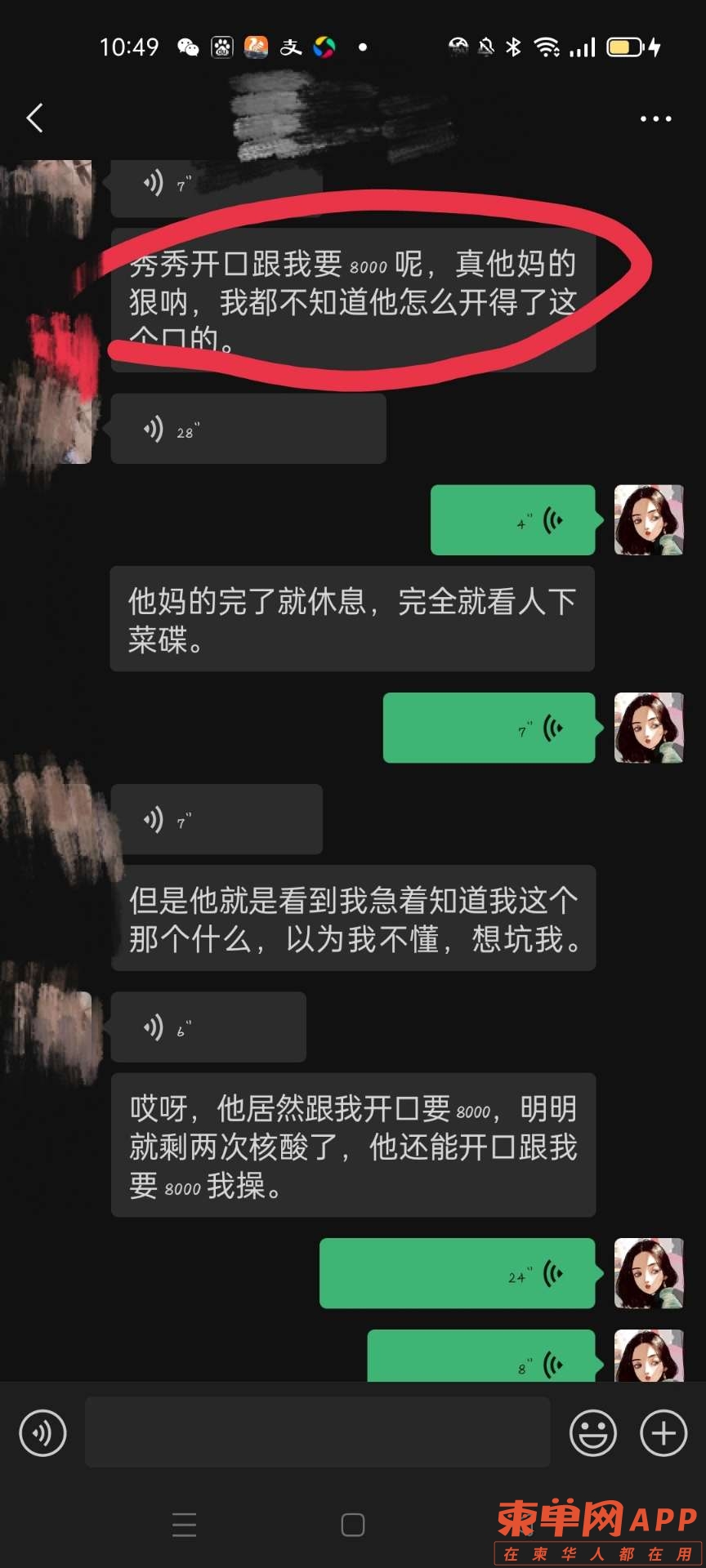Image resolution: width=706 pixels, height=1568 pixels.
Task: Go back to the chat list
Action: click(x=34, y=118)
